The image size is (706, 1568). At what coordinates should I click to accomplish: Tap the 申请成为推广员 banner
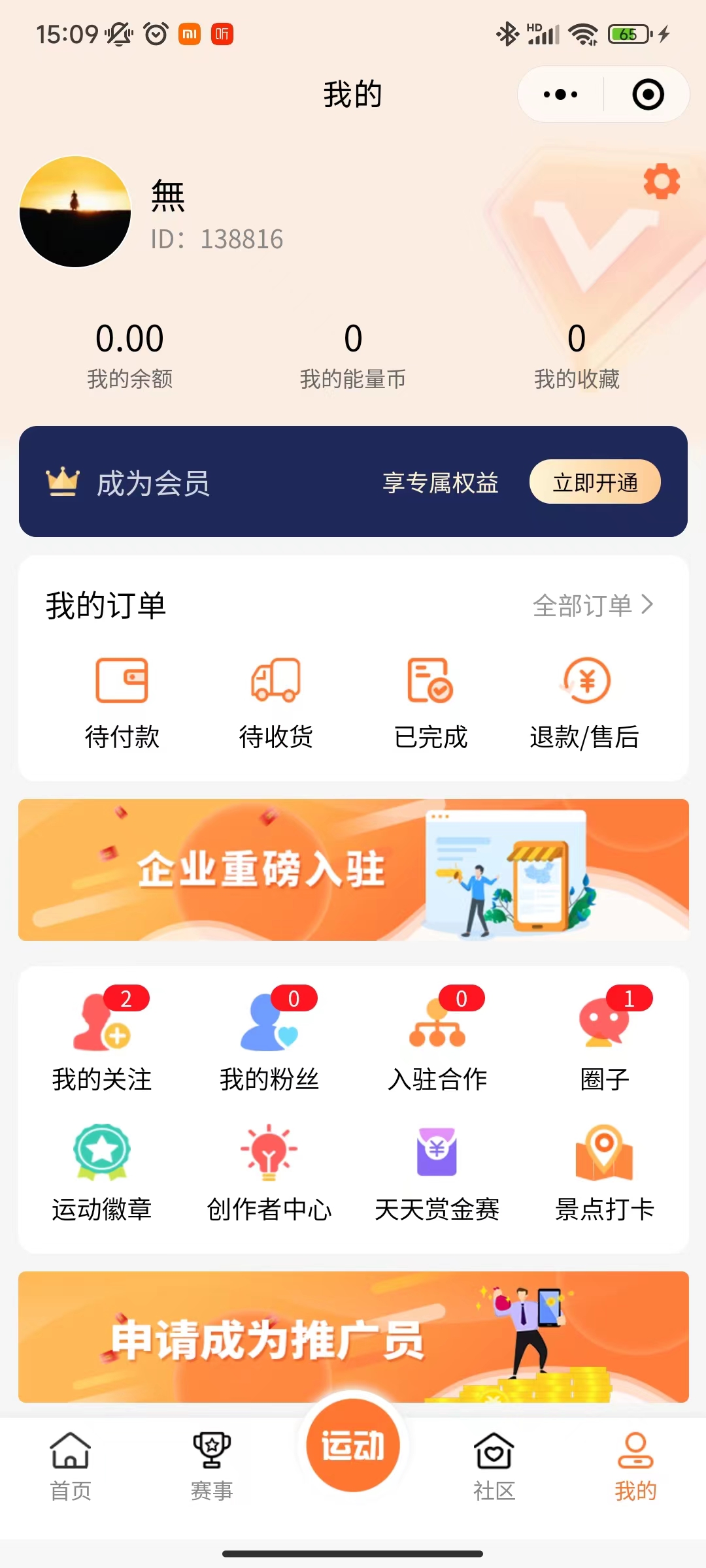click(x=353, y=1336)
